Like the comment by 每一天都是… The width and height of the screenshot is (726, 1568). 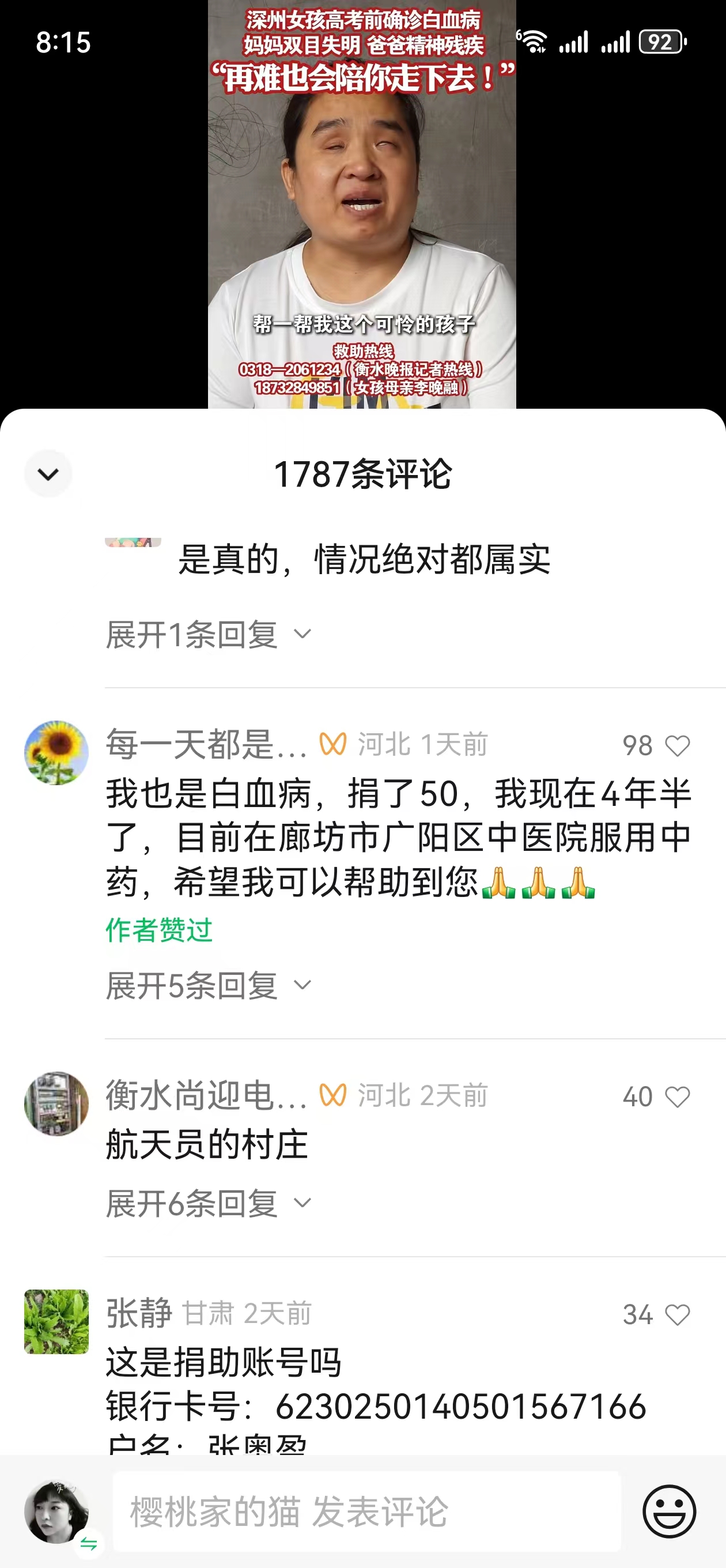(x=676, y=745)
